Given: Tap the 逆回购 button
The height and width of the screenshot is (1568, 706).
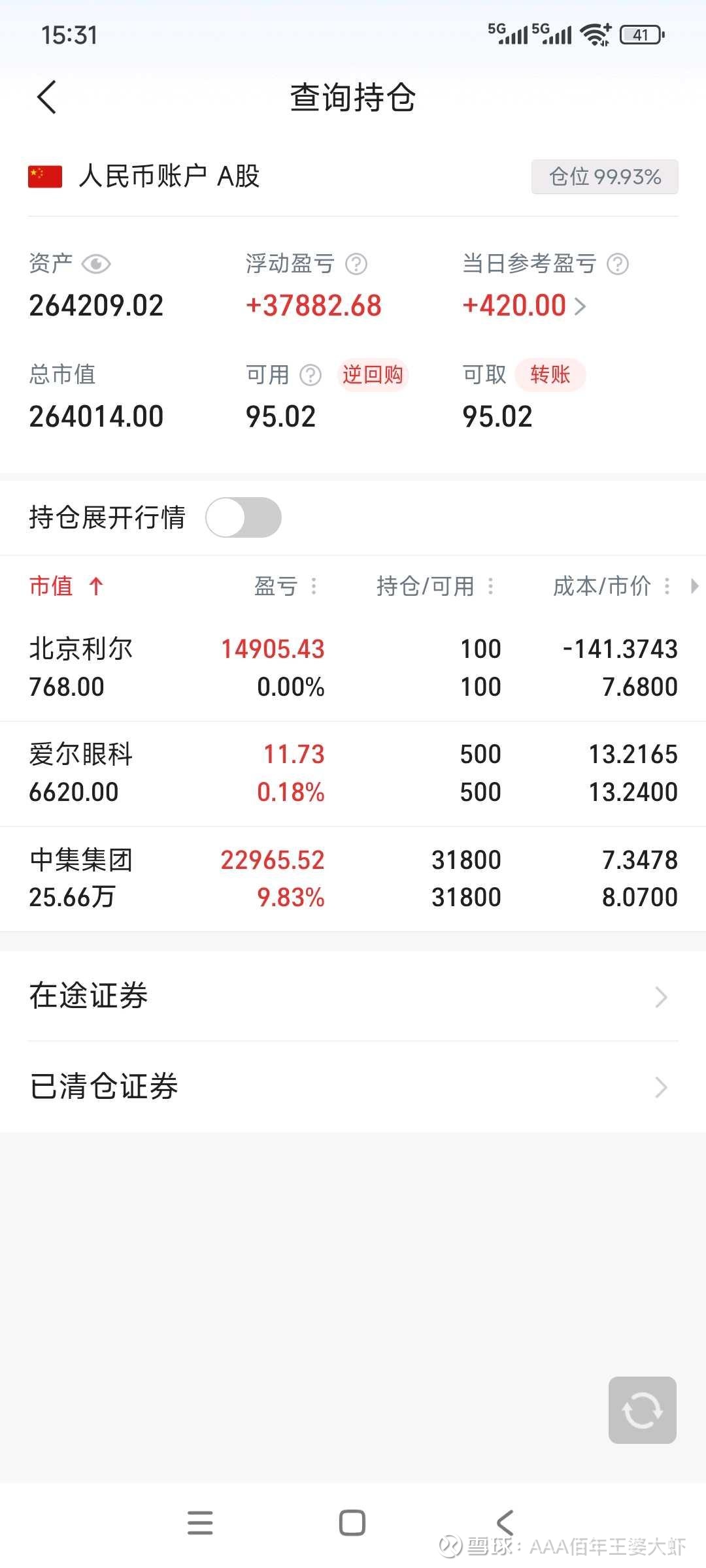Looking at the screenshot, I should pyautogui.click(x=373, y=375).
